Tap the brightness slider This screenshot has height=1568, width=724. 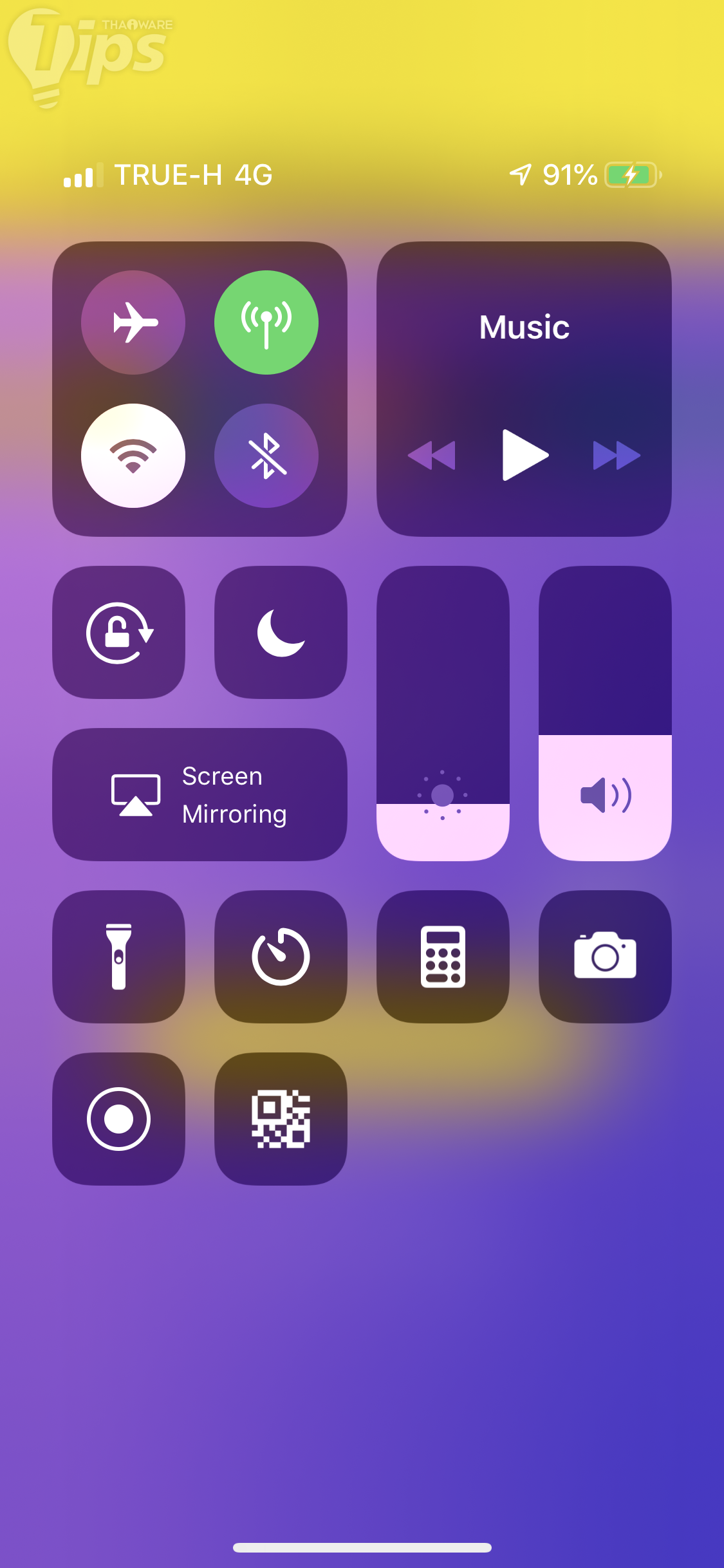coord(443,713)
